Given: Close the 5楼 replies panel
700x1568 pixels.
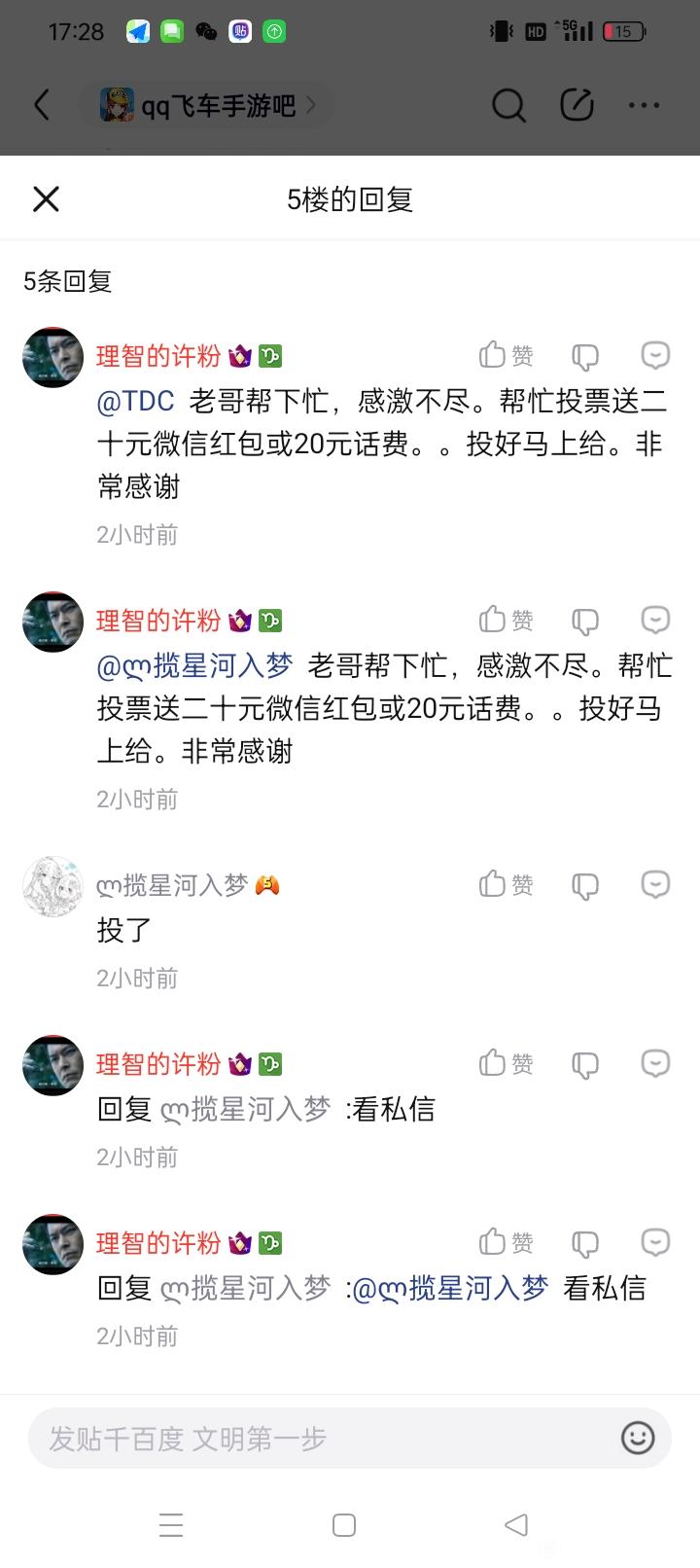Looking at the screenshot, I should click(x=46, y=199).
